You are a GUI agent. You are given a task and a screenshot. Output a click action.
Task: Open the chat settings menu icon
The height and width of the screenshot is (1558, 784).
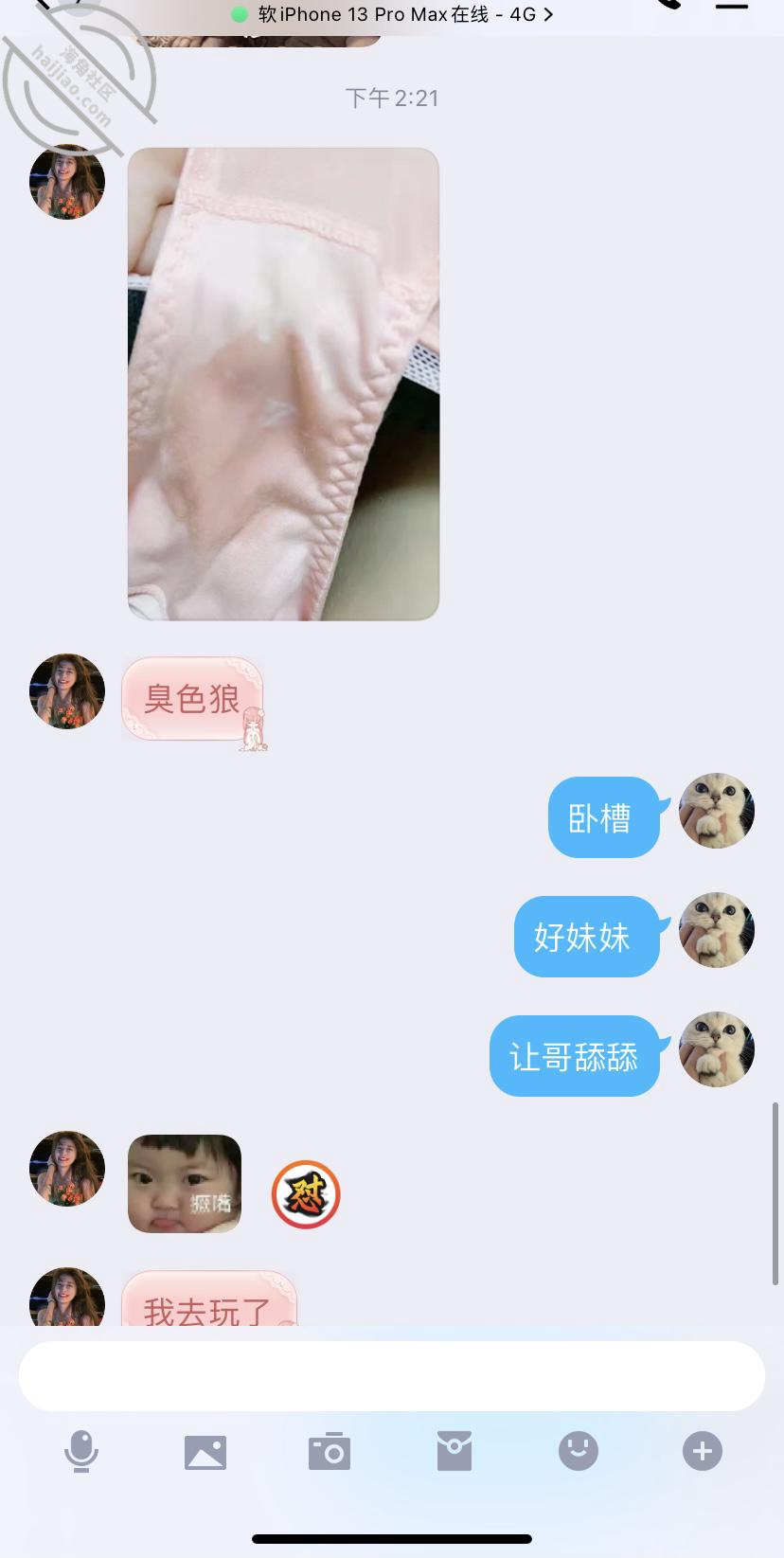pos(731,6)
